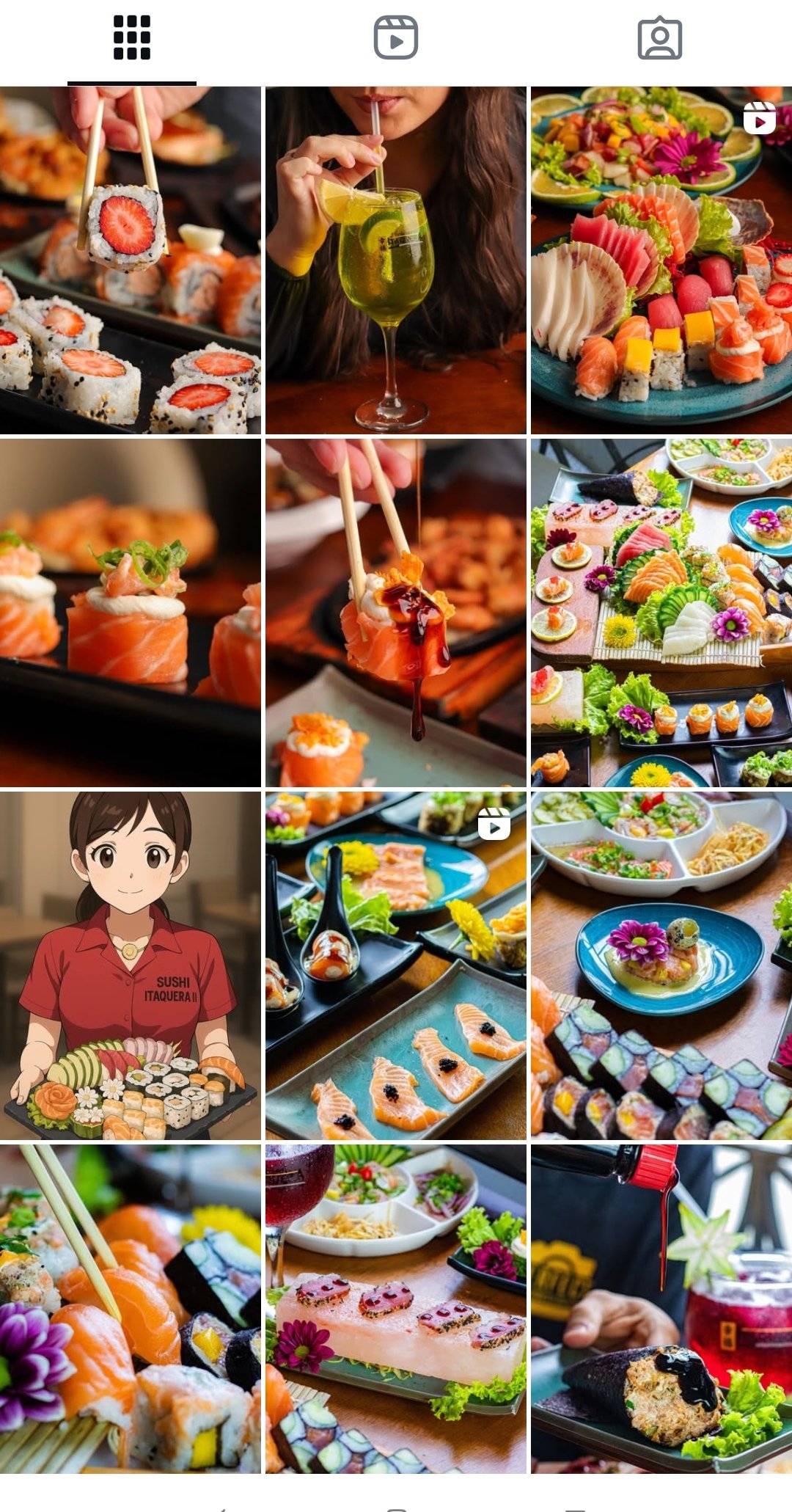This screenshot has height=1512, width=792.
Task: Open the strawberry sushi roll post
Action: tap(131, 260)
